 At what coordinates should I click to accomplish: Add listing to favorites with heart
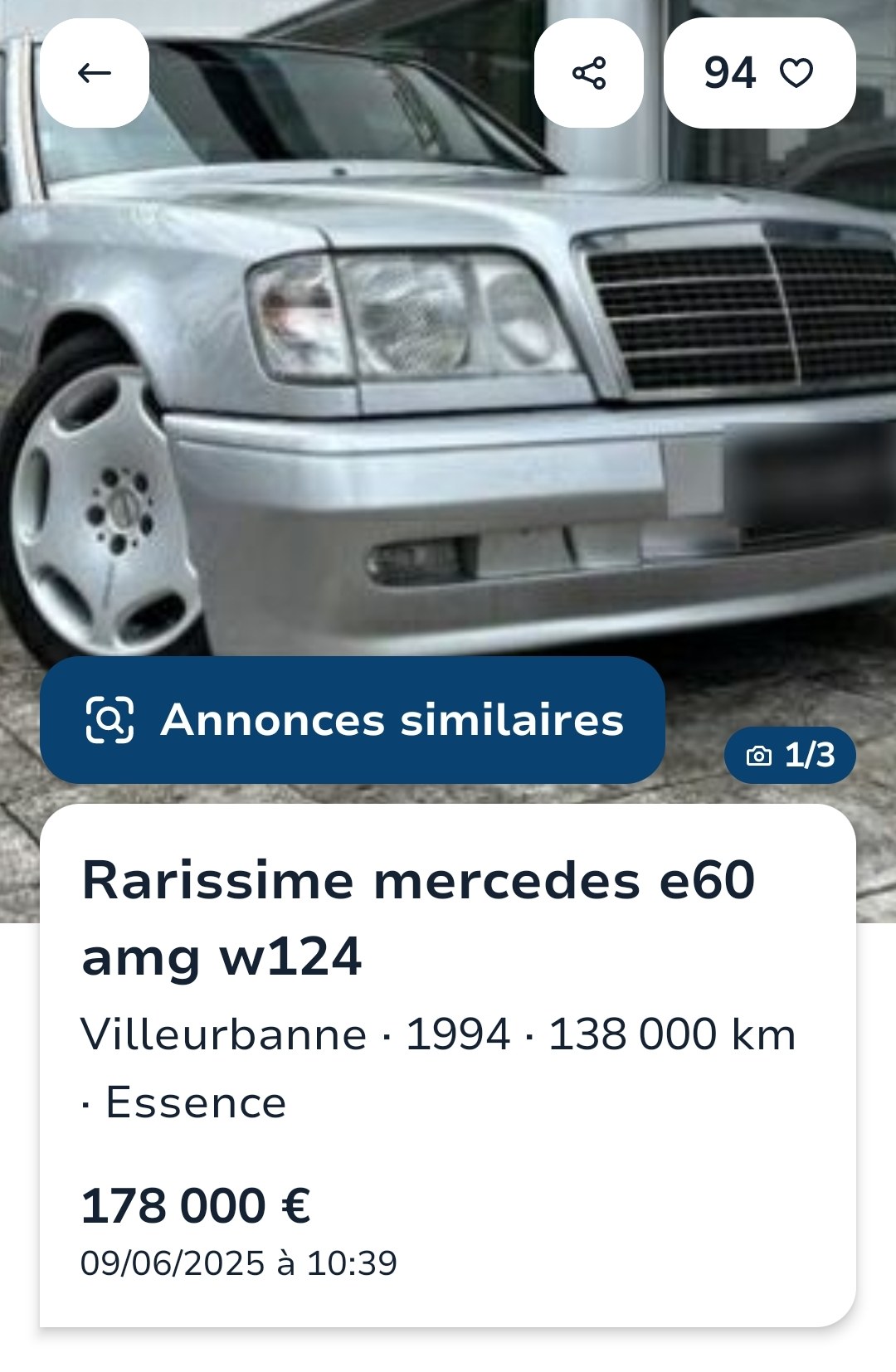click(x=796, y=73)
